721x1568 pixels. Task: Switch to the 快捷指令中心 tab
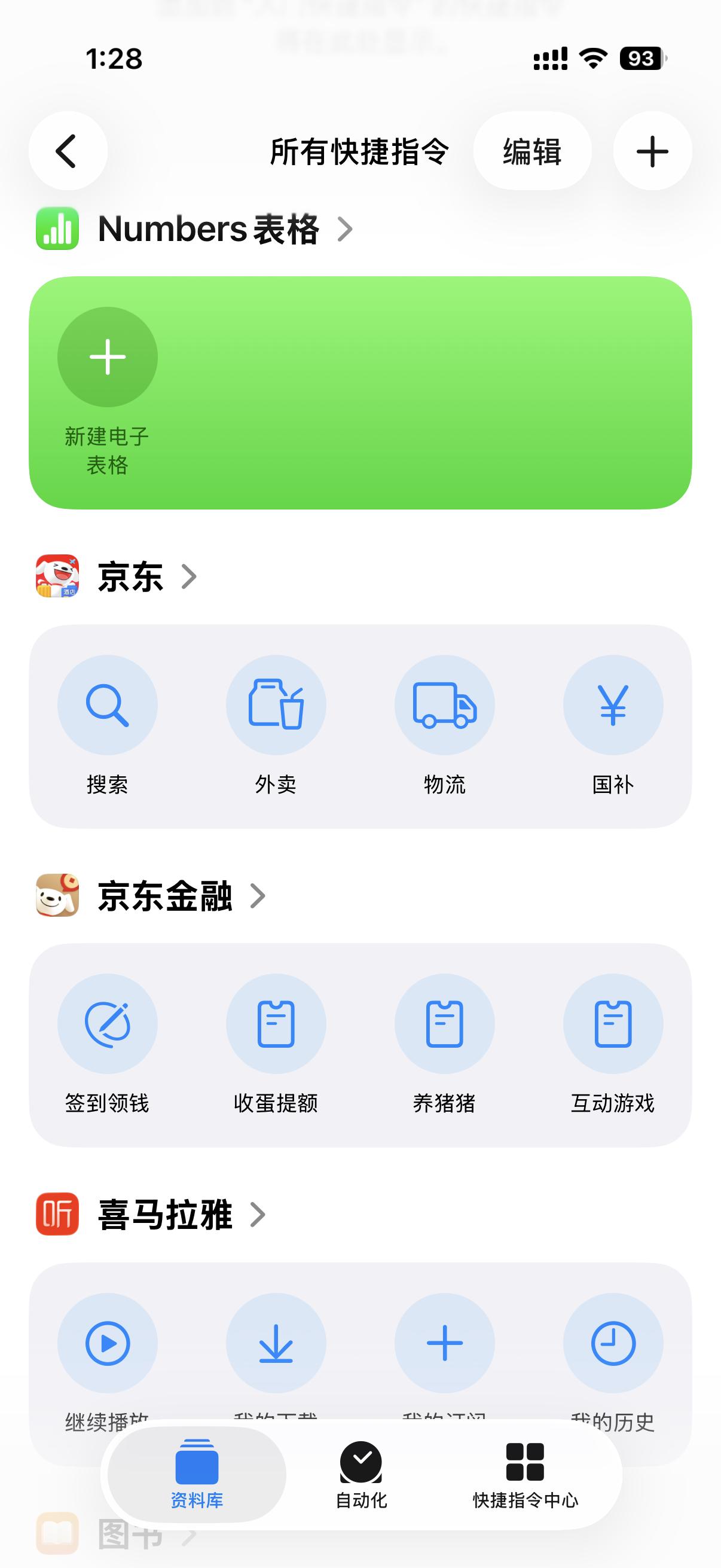coord(525,1474)
